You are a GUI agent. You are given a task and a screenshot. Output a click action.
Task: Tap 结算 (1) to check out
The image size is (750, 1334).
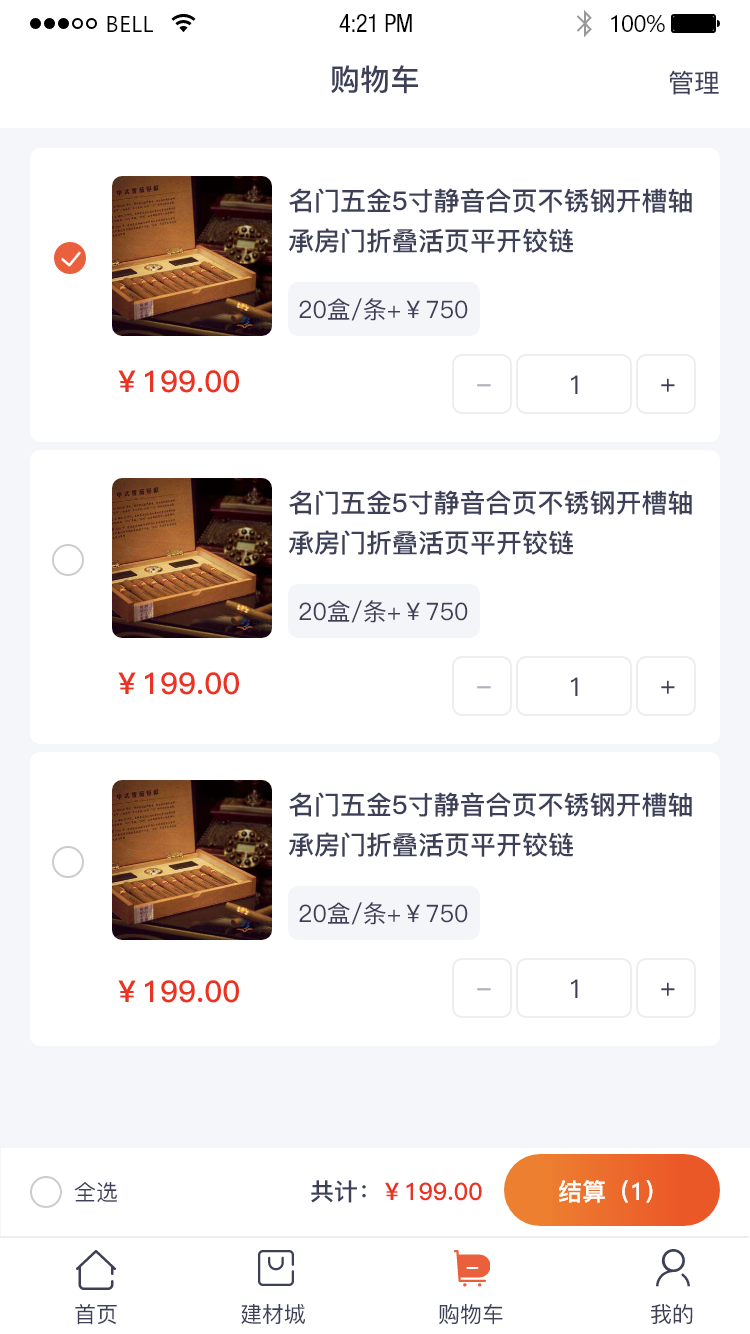(x=611, y=1190)
